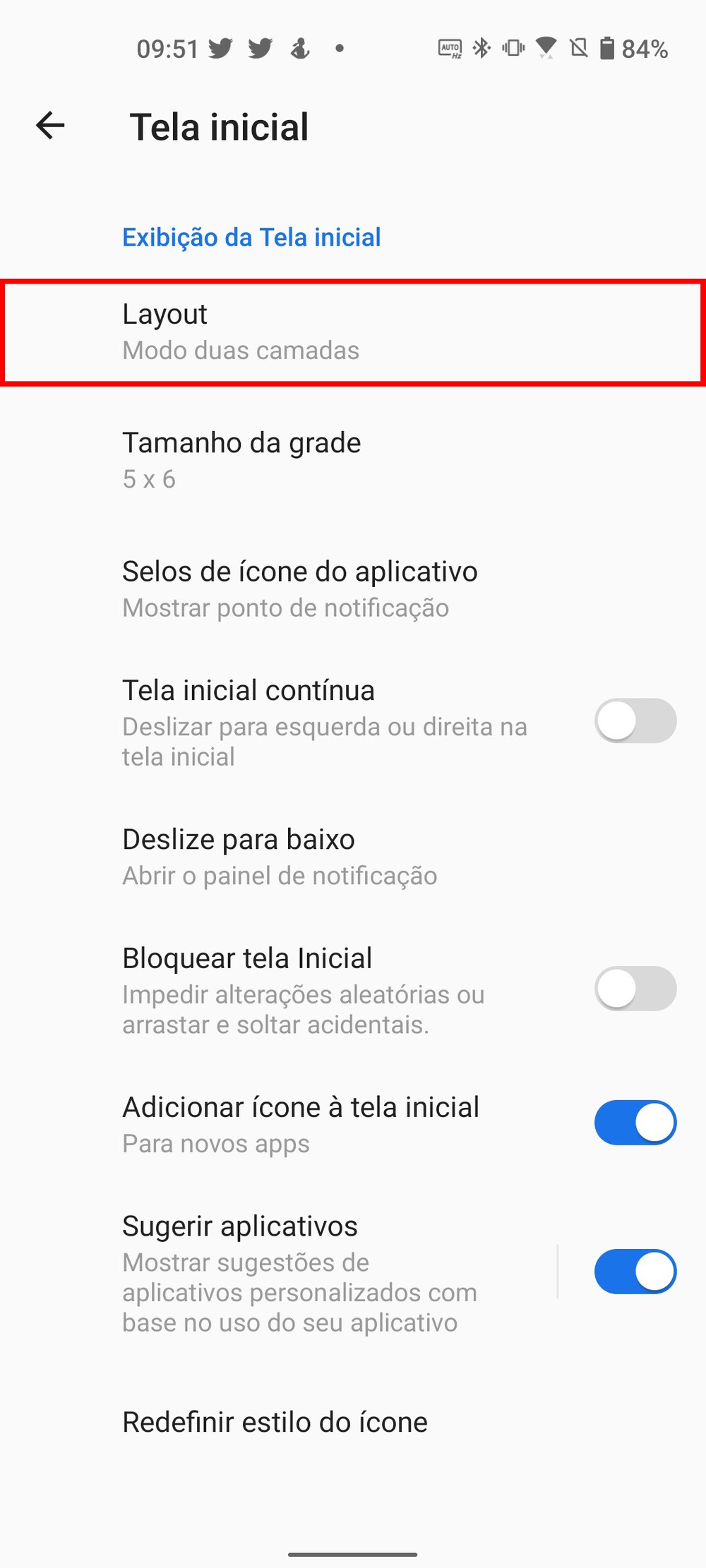The image size is (706, 1568).
Task: Turn on Bloquear tela Inicial
Action: 635,989
